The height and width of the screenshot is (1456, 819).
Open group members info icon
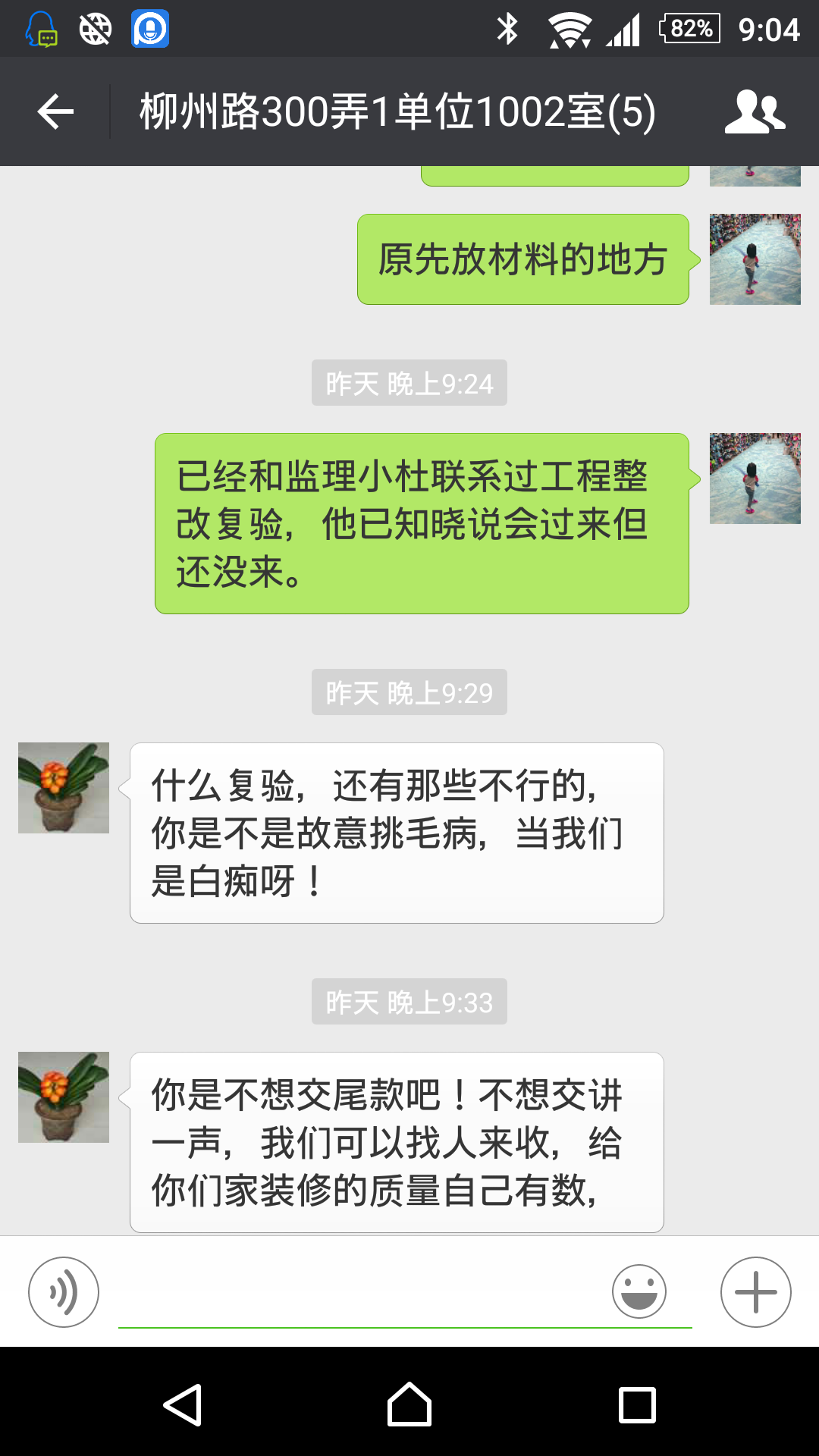pyautogui.click(x=755, y=112)
